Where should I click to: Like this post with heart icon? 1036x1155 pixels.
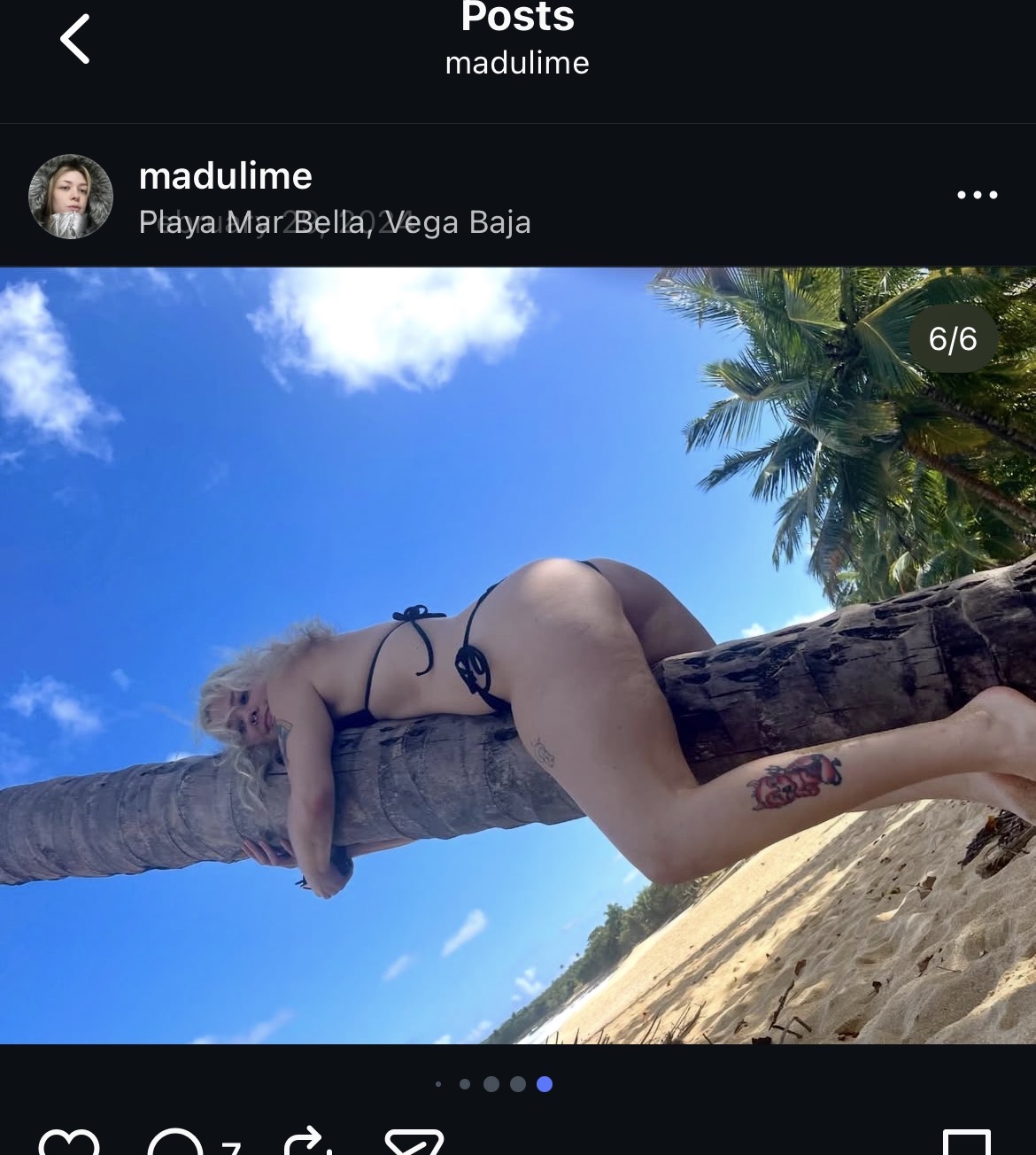tap(69, 1144)
